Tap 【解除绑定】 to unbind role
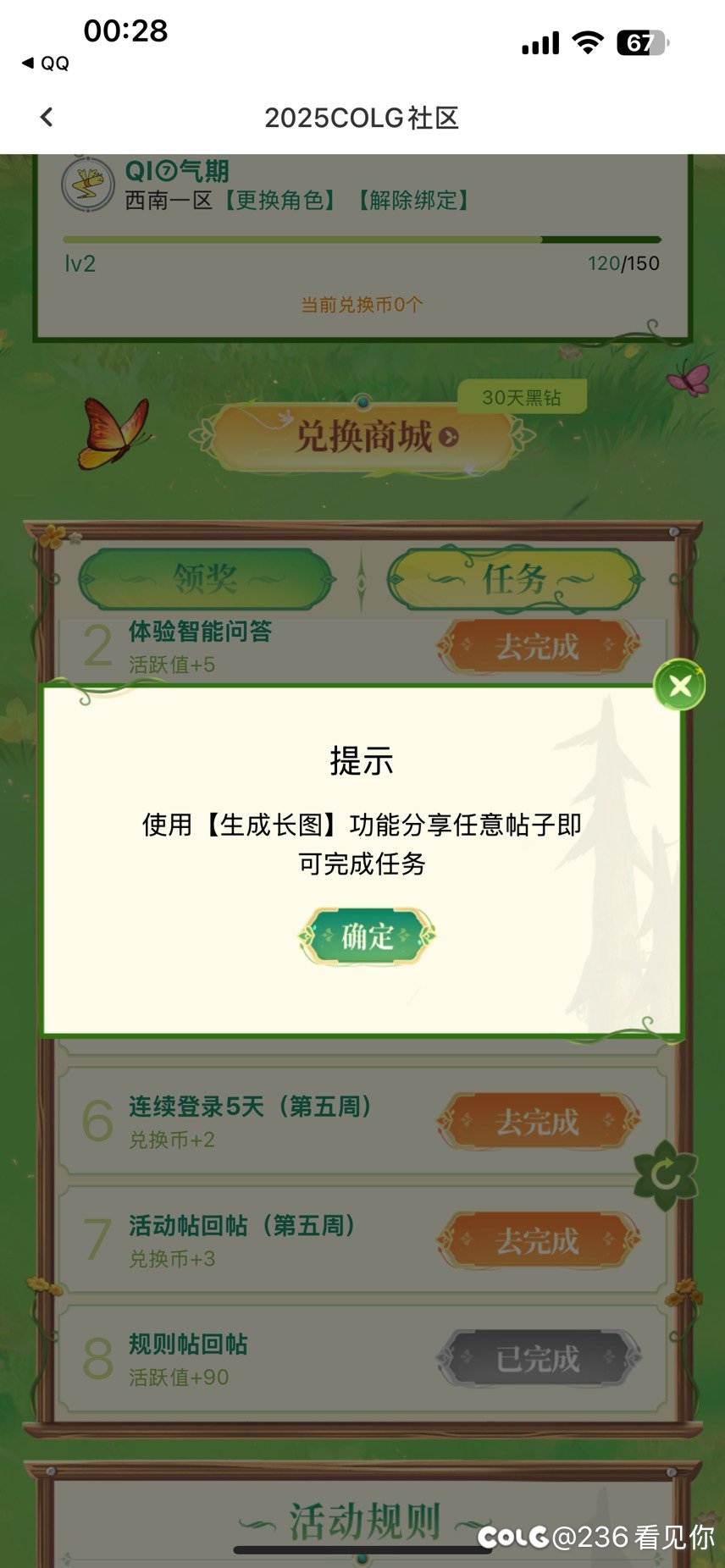725x1568 pixels. pyautogui.click(x=412, y=201)
